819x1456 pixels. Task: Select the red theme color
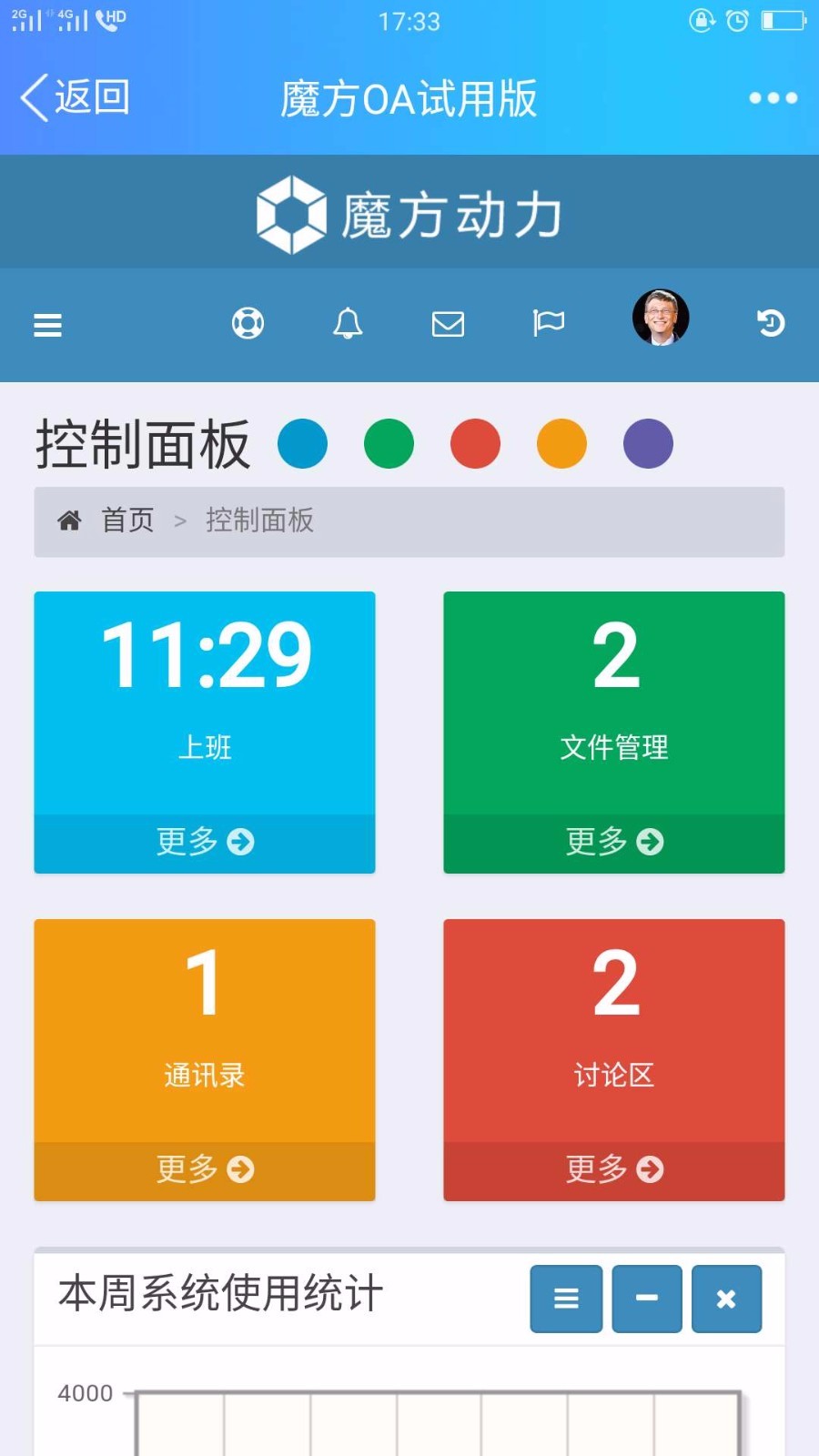coord(475,444)
